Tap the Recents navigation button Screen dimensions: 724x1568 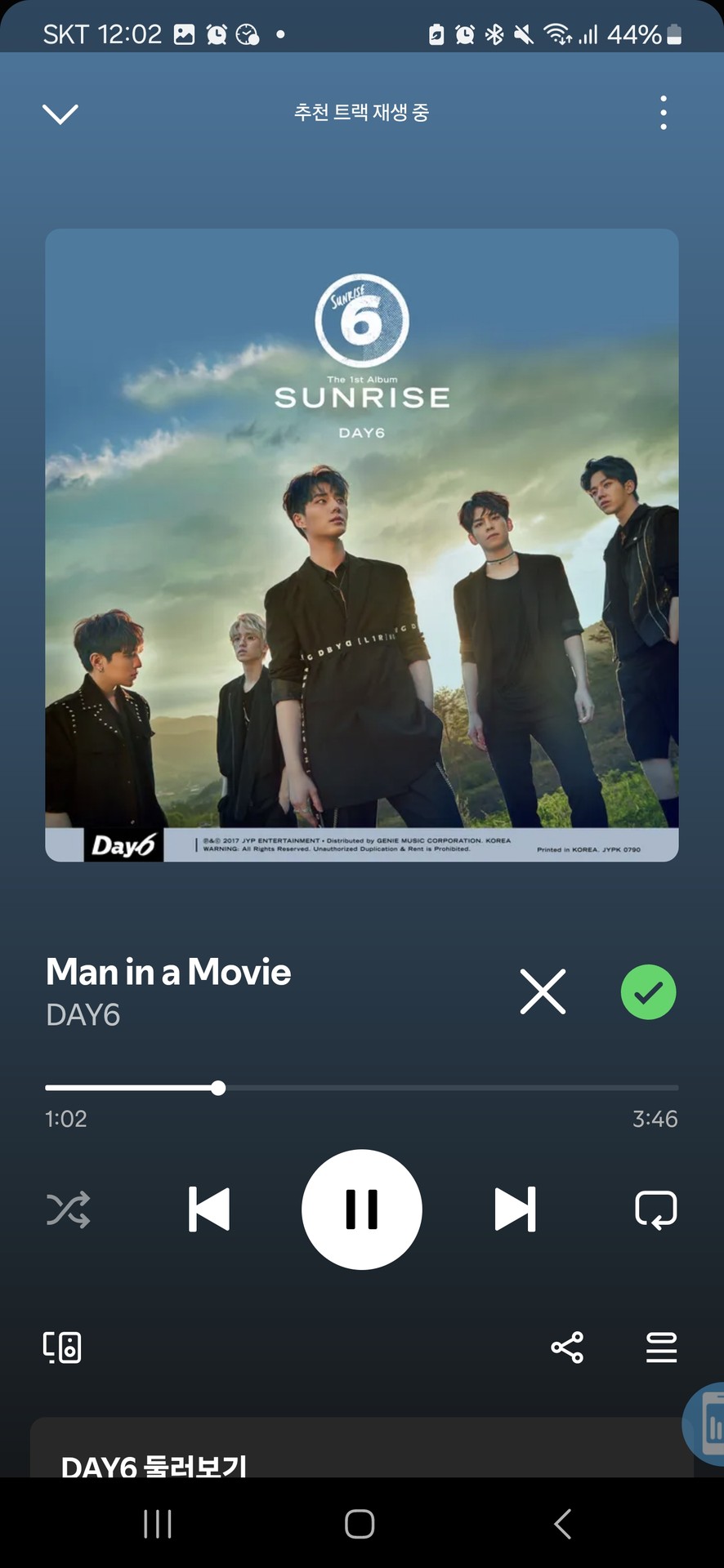click(x=157, y=1522)
